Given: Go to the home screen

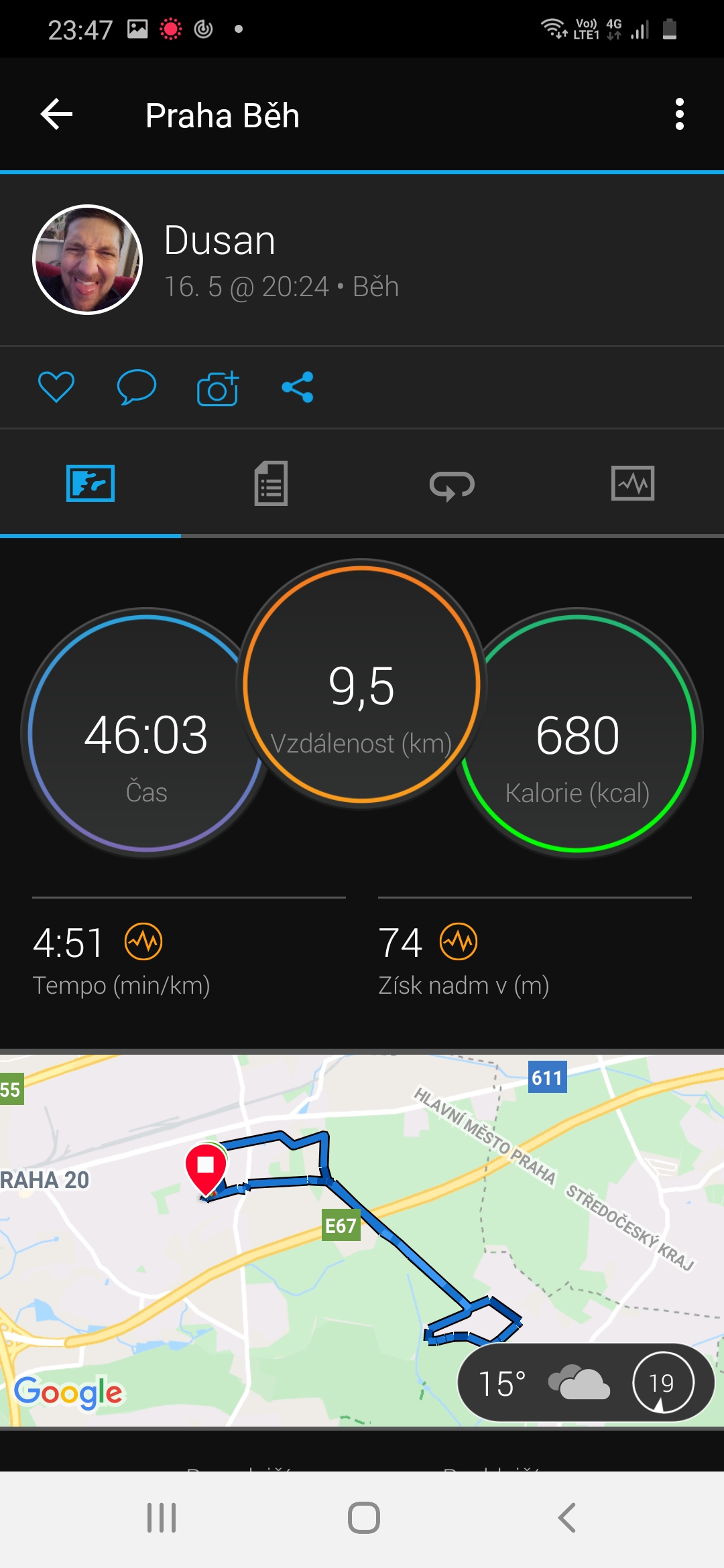Looking at the screenshot, I should [364, 1518].
